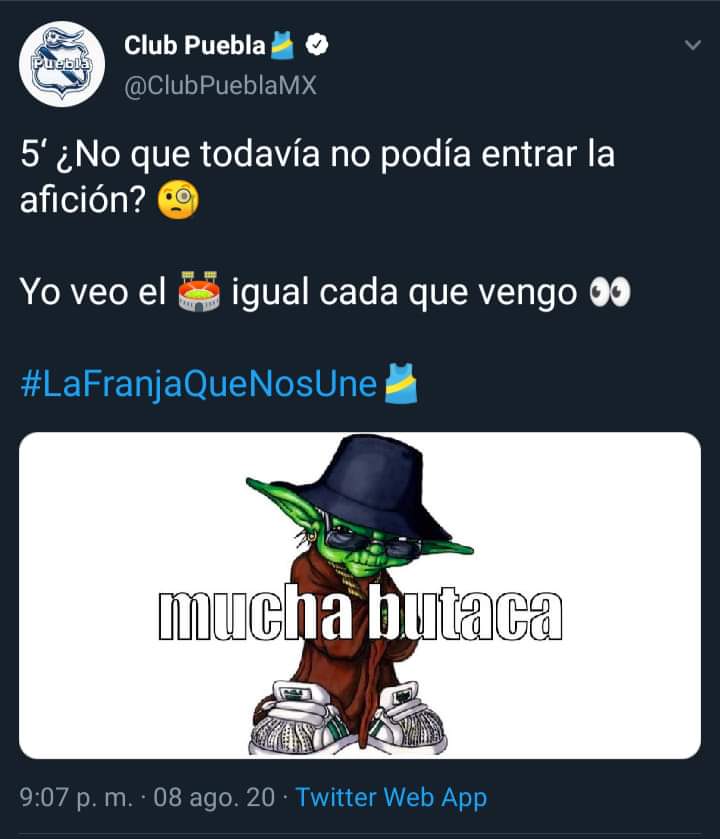Screen dimensions: 720x839
Task: Open the Twitter Web App source link
Action: 391,797
